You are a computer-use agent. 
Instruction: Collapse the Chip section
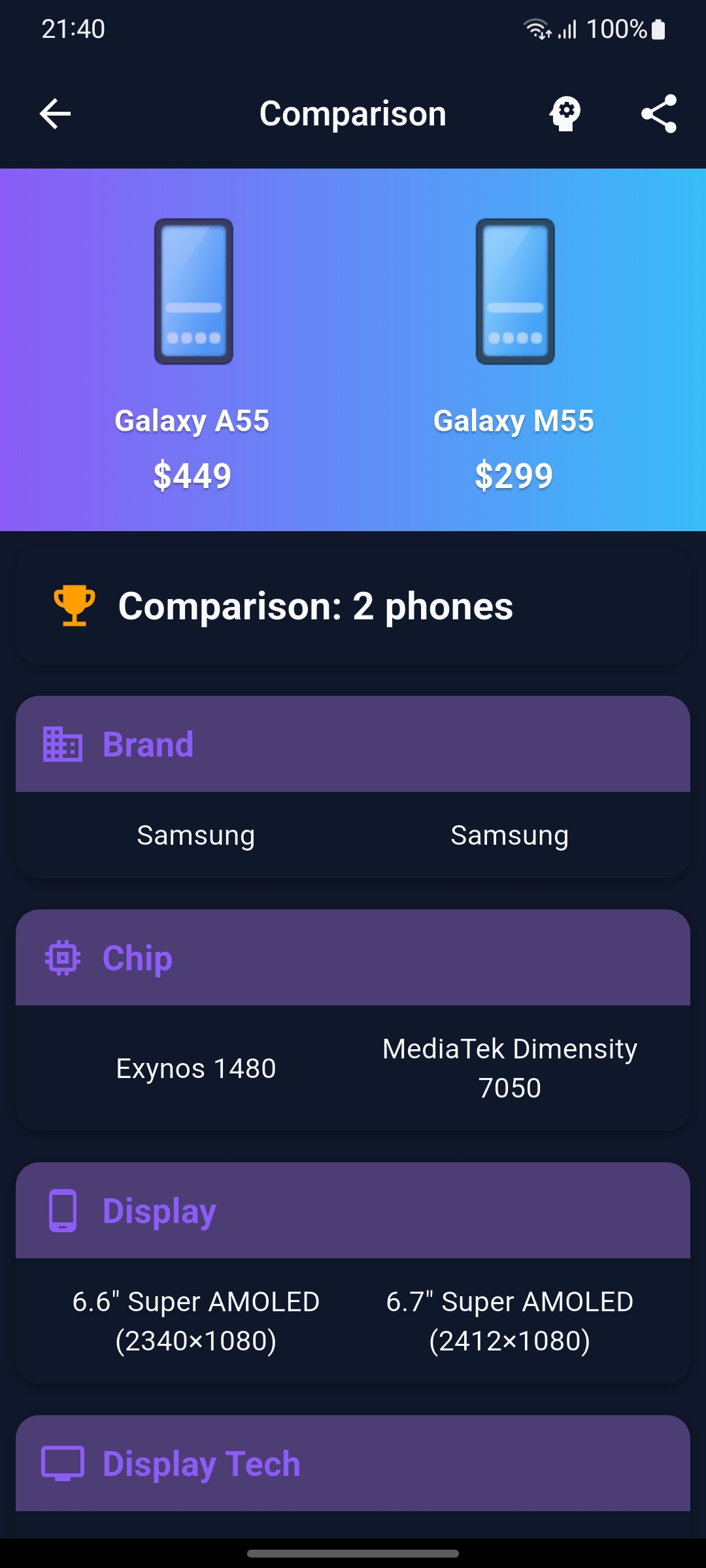353,958
